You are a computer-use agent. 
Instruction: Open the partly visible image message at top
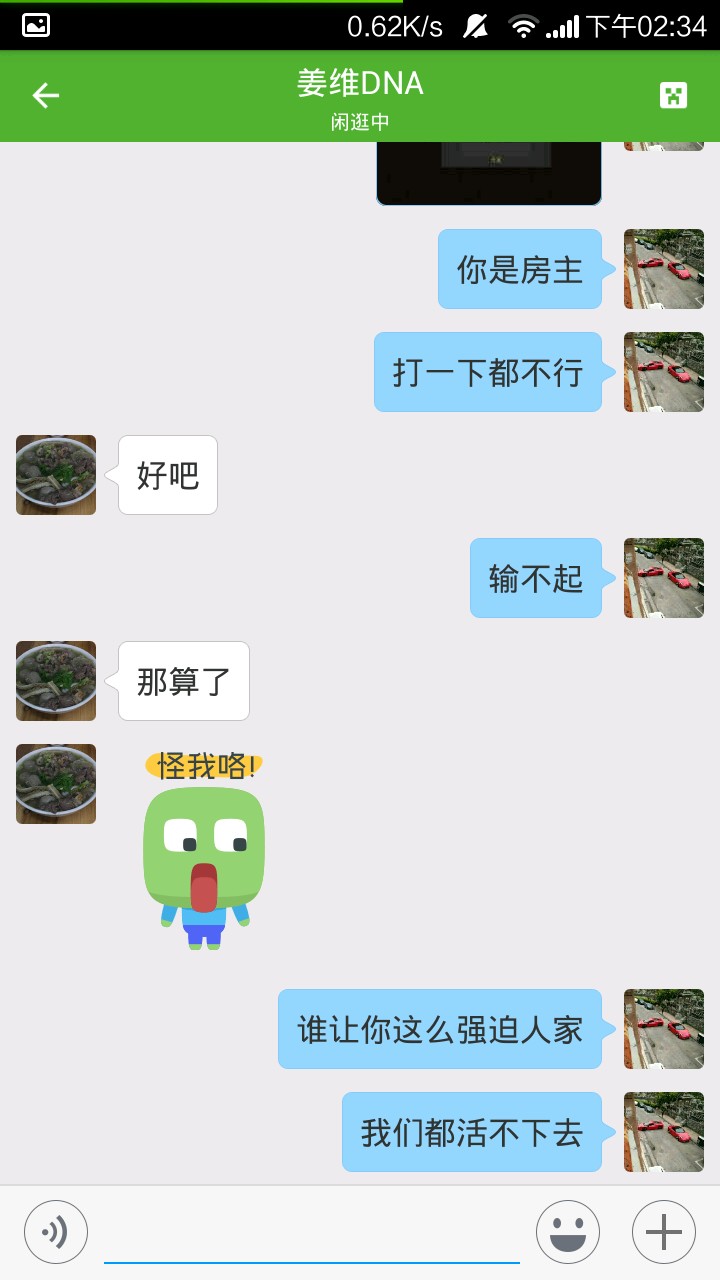(489, 173)
